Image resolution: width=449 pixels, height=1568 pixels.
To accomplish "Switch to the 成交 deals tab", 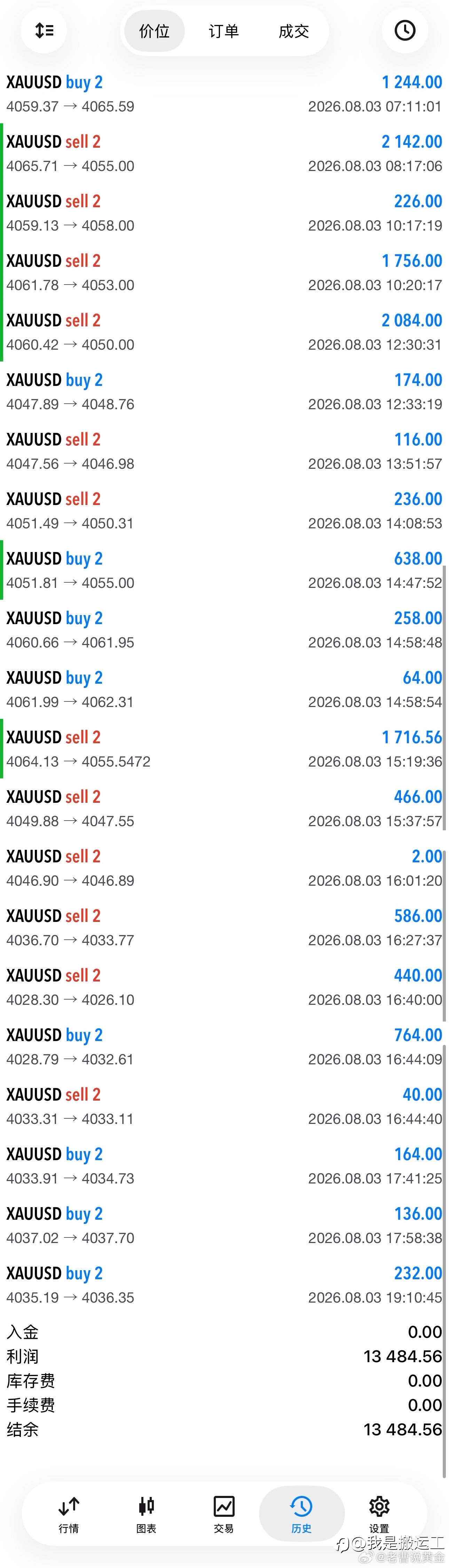I will [294, 31].
